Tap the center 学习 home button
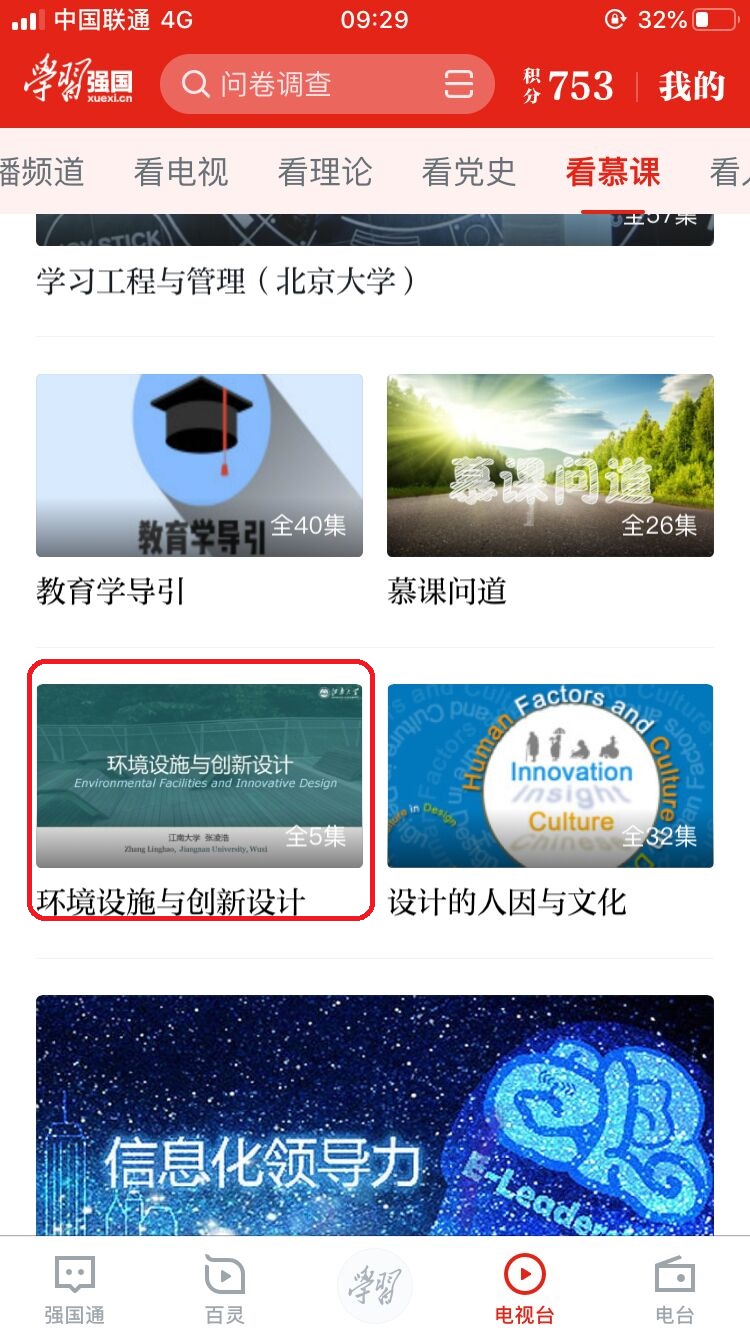750x1334 pixels. coord(375,1285)
